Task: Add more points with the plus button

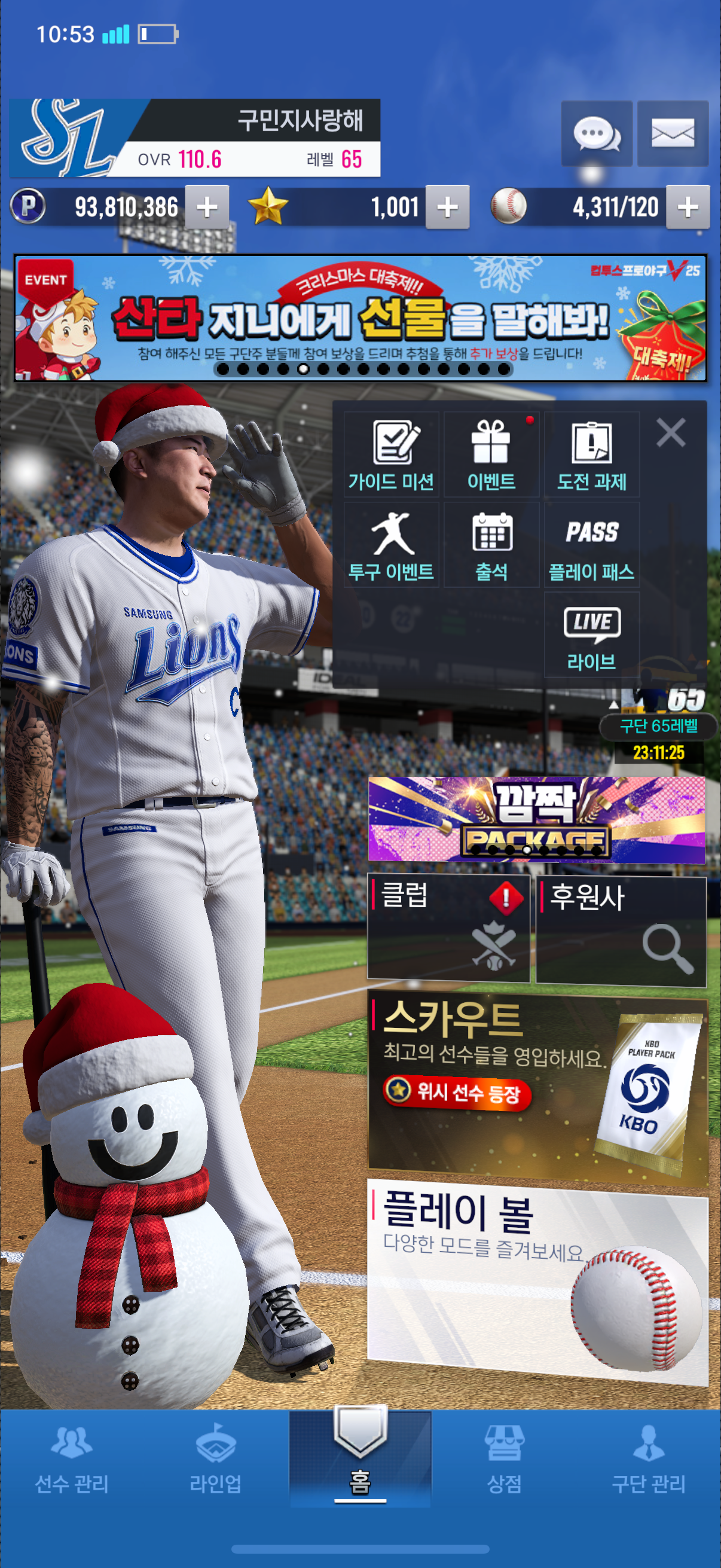Action: click(x=207, y=208)
